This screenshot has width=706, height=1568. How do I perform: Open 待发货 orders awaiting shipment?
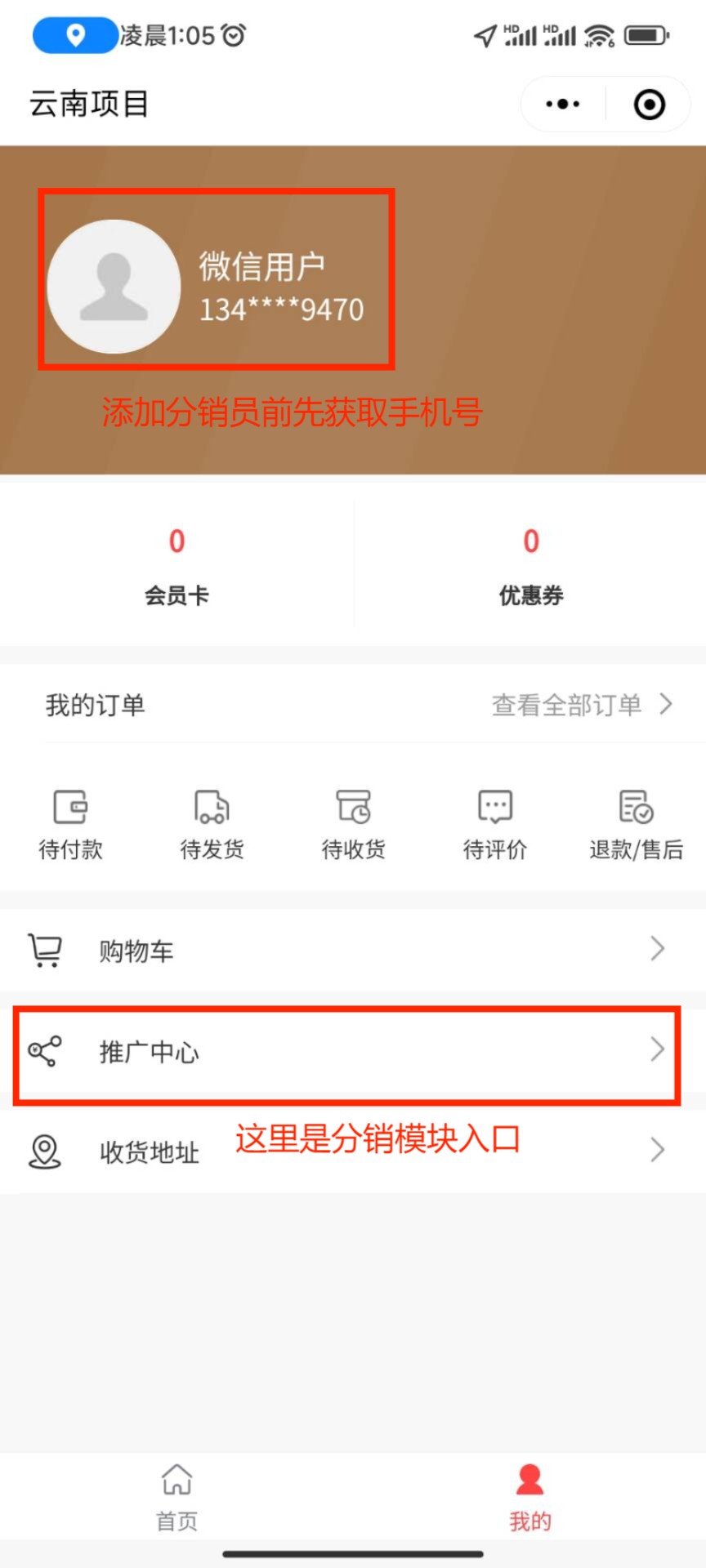click(x=212, y=825)
